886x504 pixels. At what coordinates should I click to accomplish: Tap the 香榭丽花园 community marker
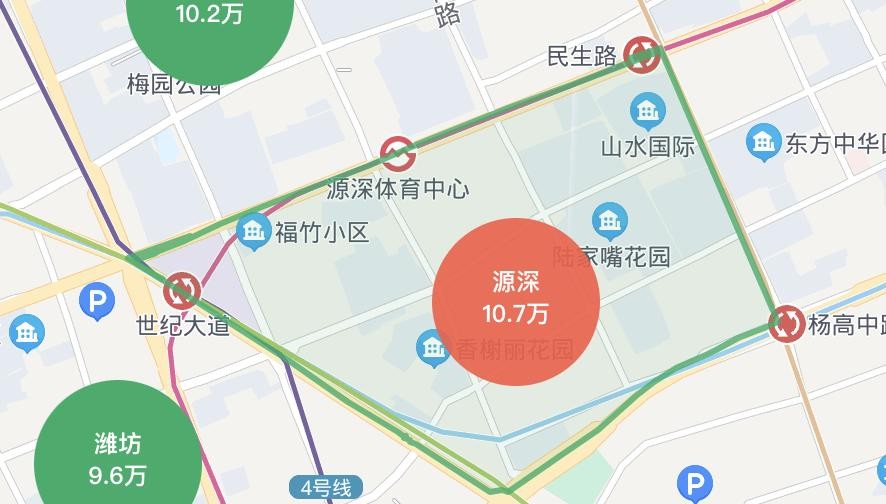(x=433, y=348)
